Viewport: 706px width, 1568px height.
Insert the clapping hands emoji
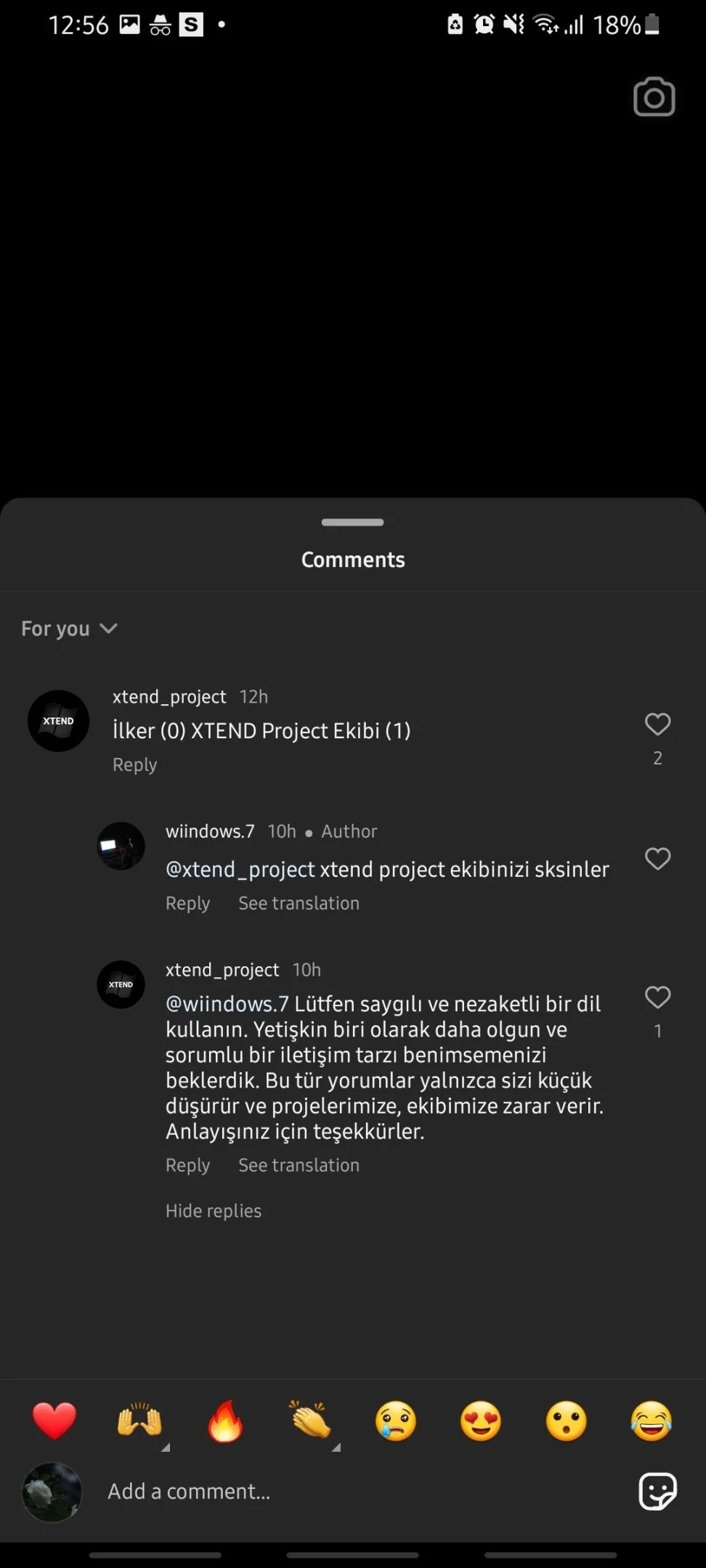click(x=311, y=1421)
